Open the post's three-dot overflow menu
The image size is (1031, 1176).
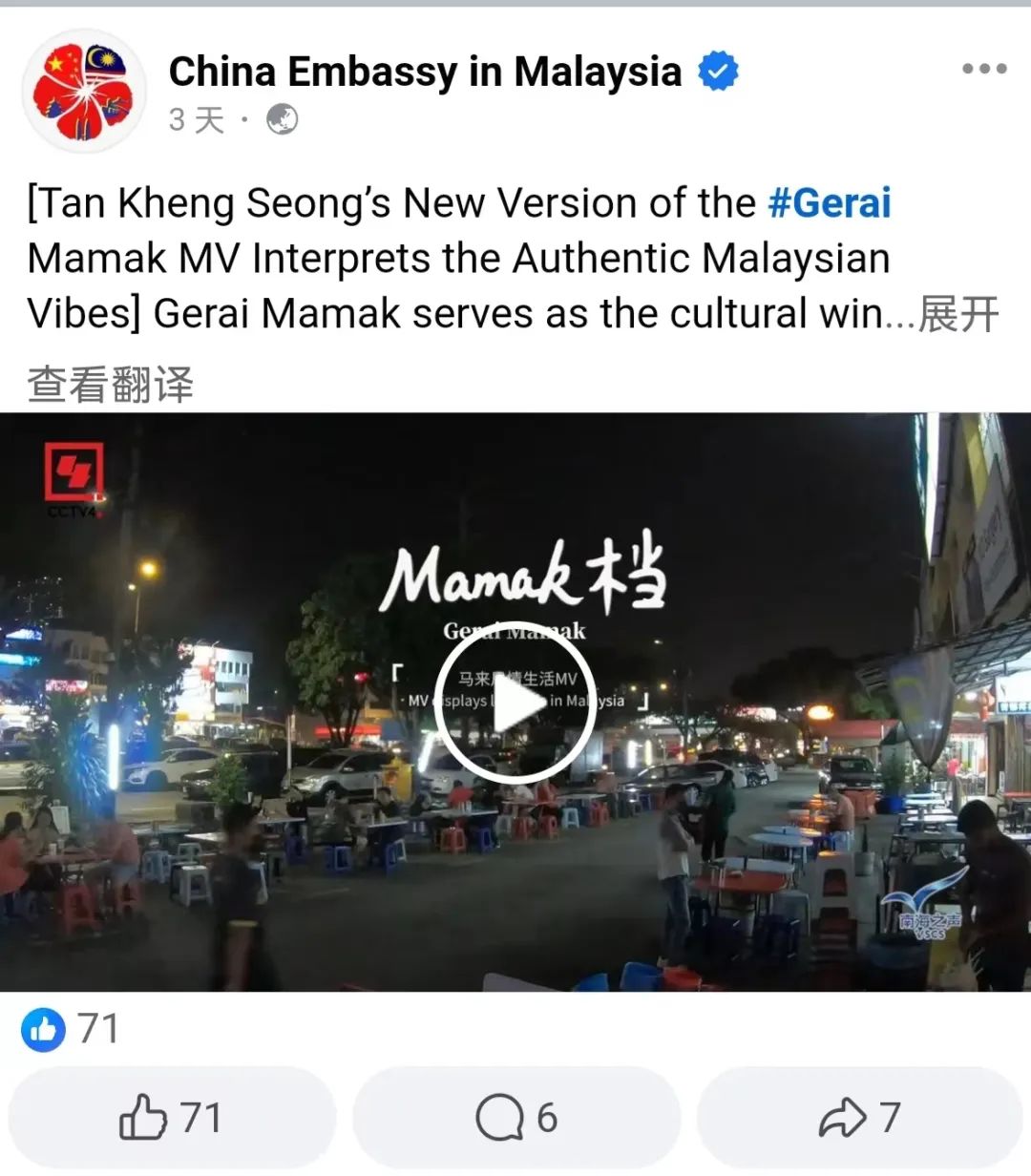pyautogui.click(x=983, y=69)
